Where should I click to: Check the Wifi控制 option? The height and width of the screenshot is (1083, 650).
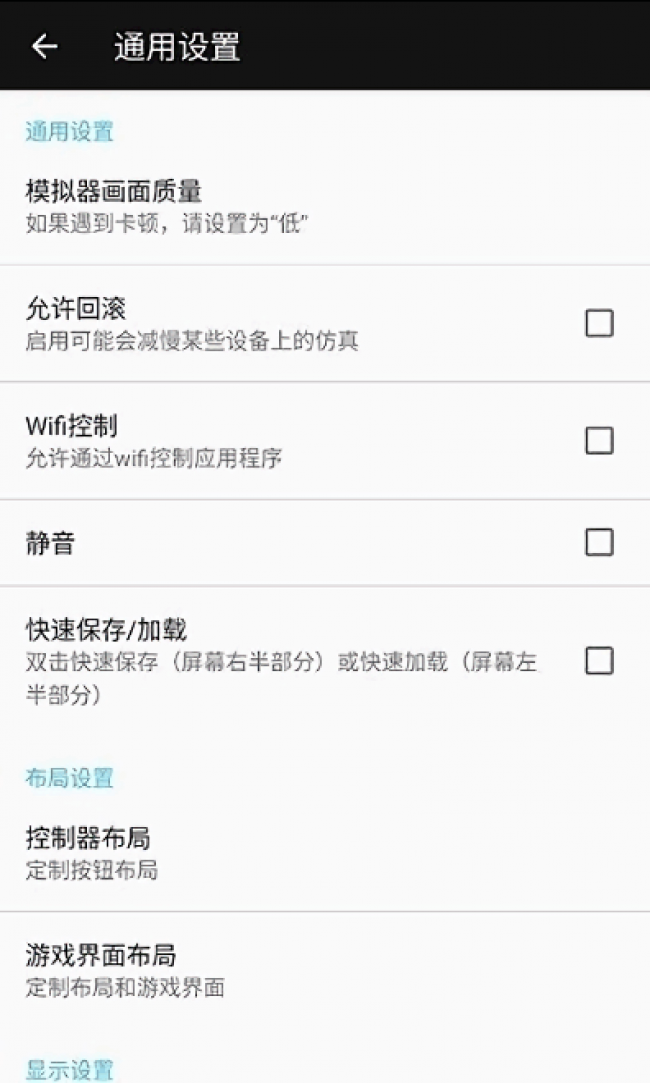click(598, 441)
